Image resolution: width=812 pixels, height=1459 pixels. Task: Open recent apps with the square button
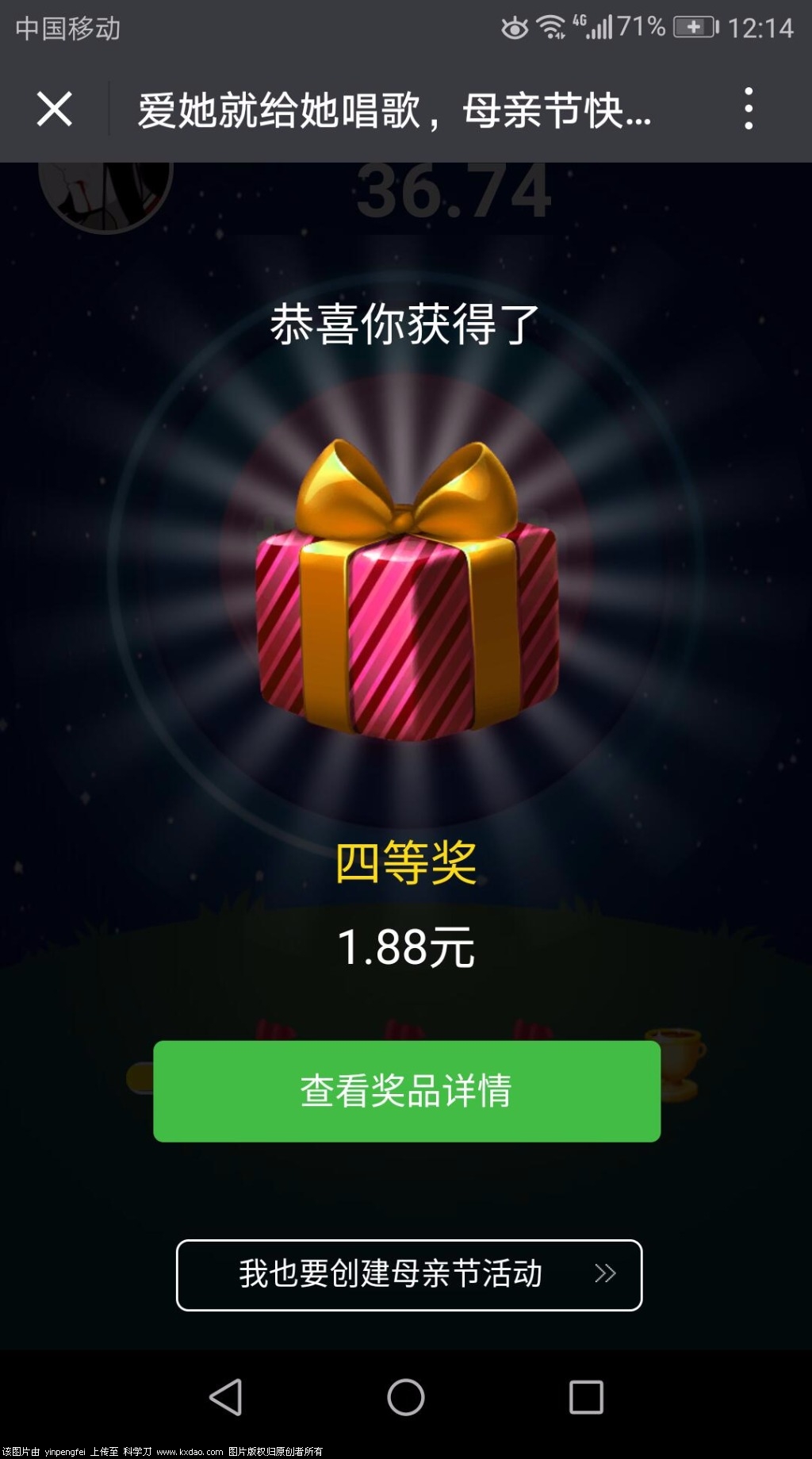(x=586, y=1397)
